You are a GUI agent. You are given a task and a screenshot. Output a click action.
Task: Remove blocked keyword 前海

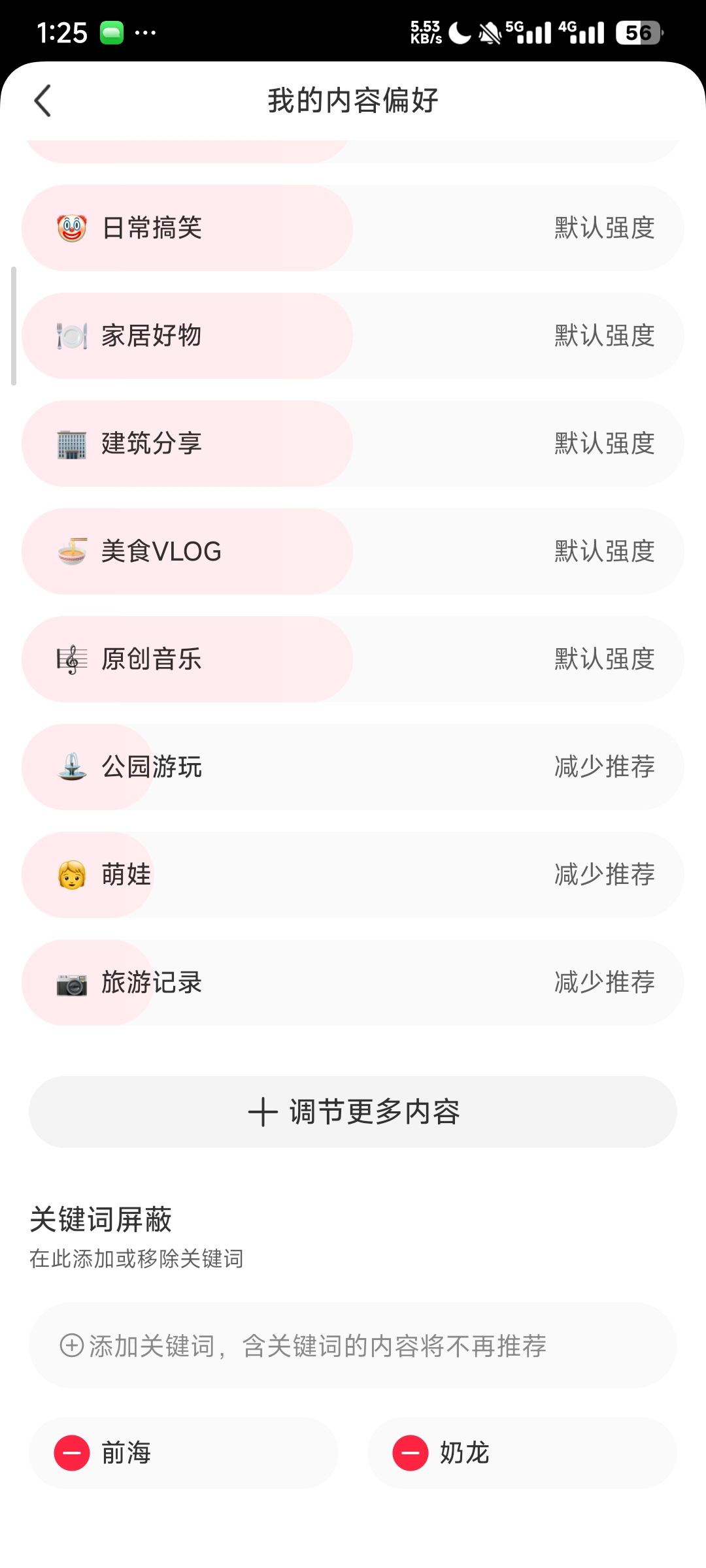[72, 1453]
